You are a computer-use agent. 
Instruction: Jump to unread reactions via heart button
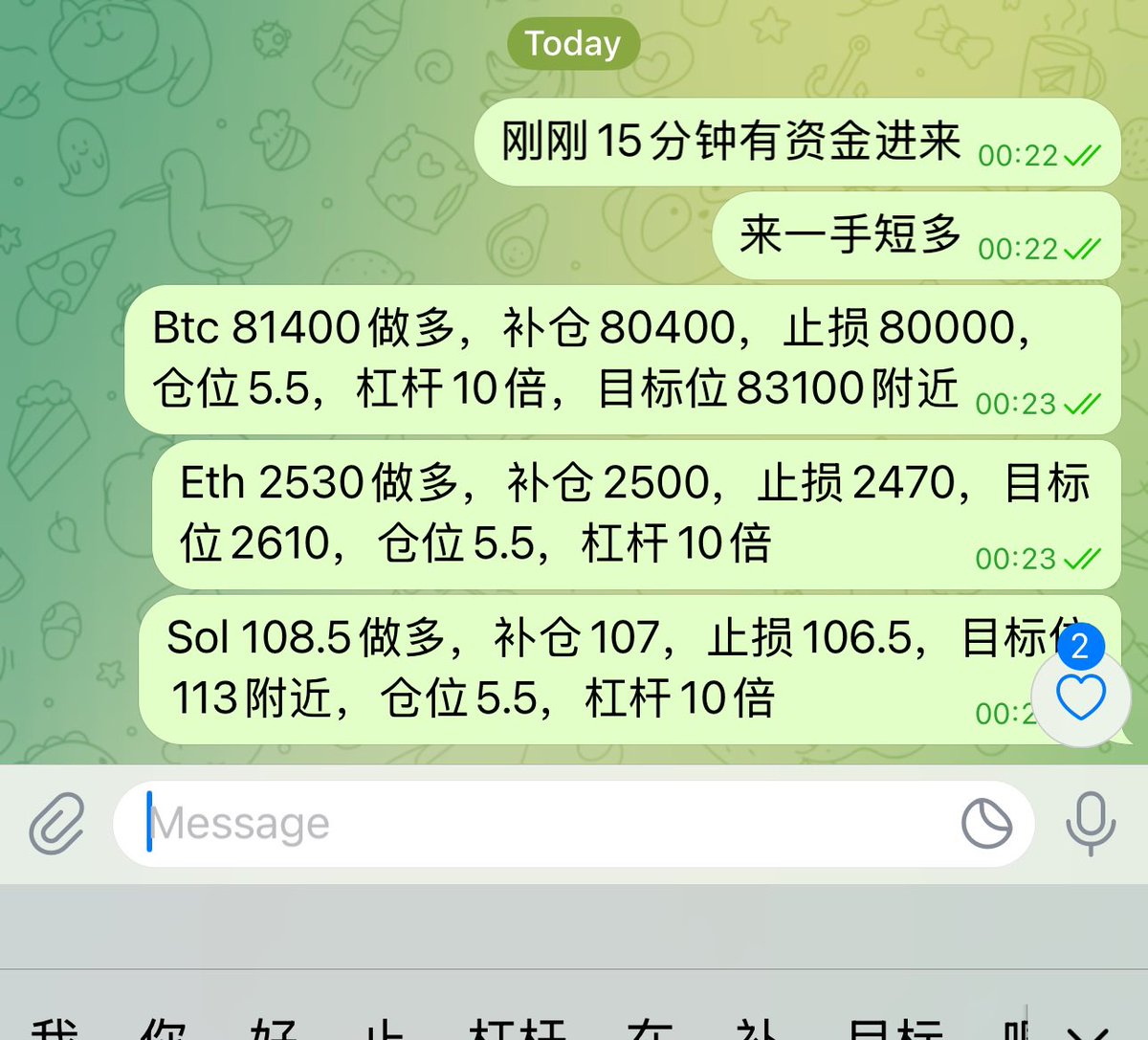pyautogui.click(x=1081, y=698)
